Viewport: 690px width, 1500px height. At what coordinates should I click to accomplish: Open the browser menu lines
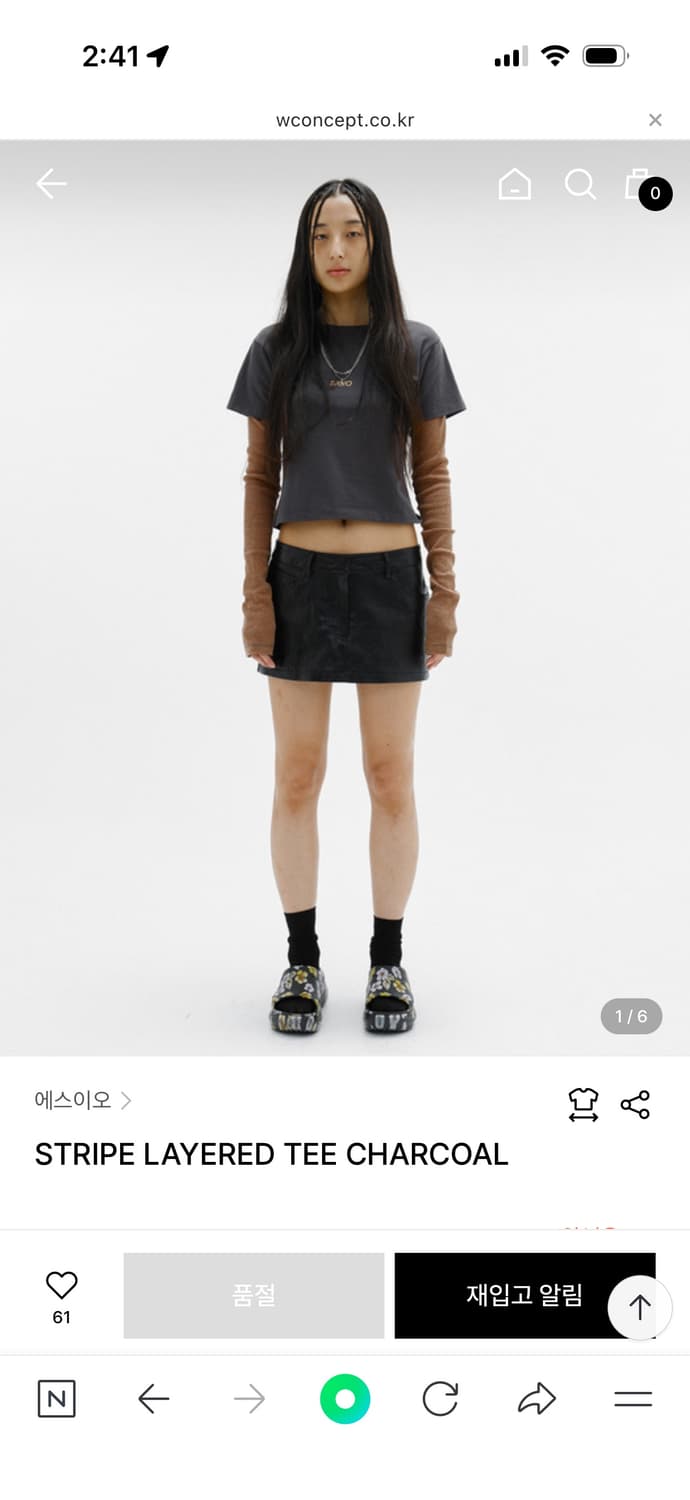(633, 1398)
